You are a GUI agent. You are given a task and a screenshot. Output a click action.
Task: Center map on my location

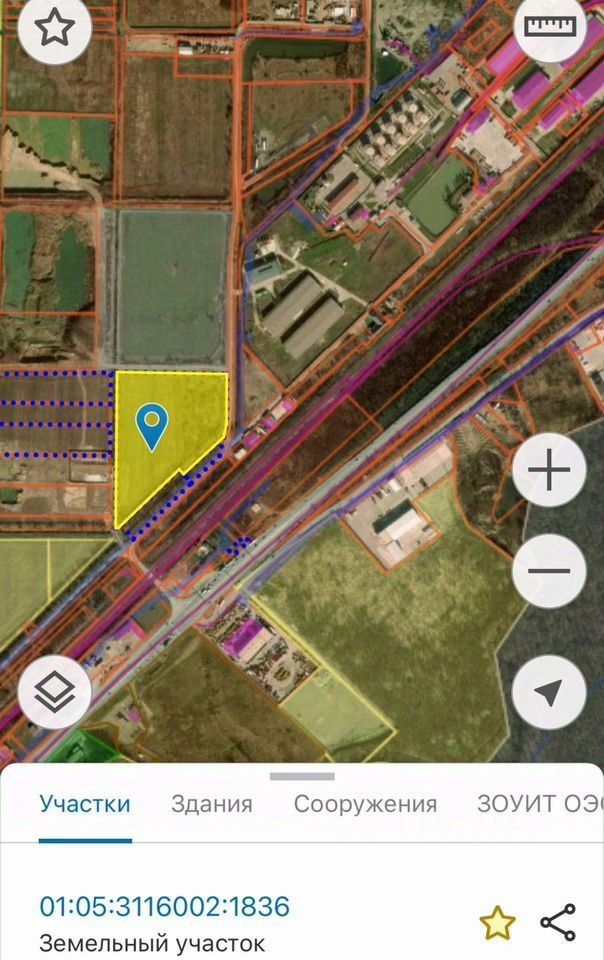[x=549, y=692]
